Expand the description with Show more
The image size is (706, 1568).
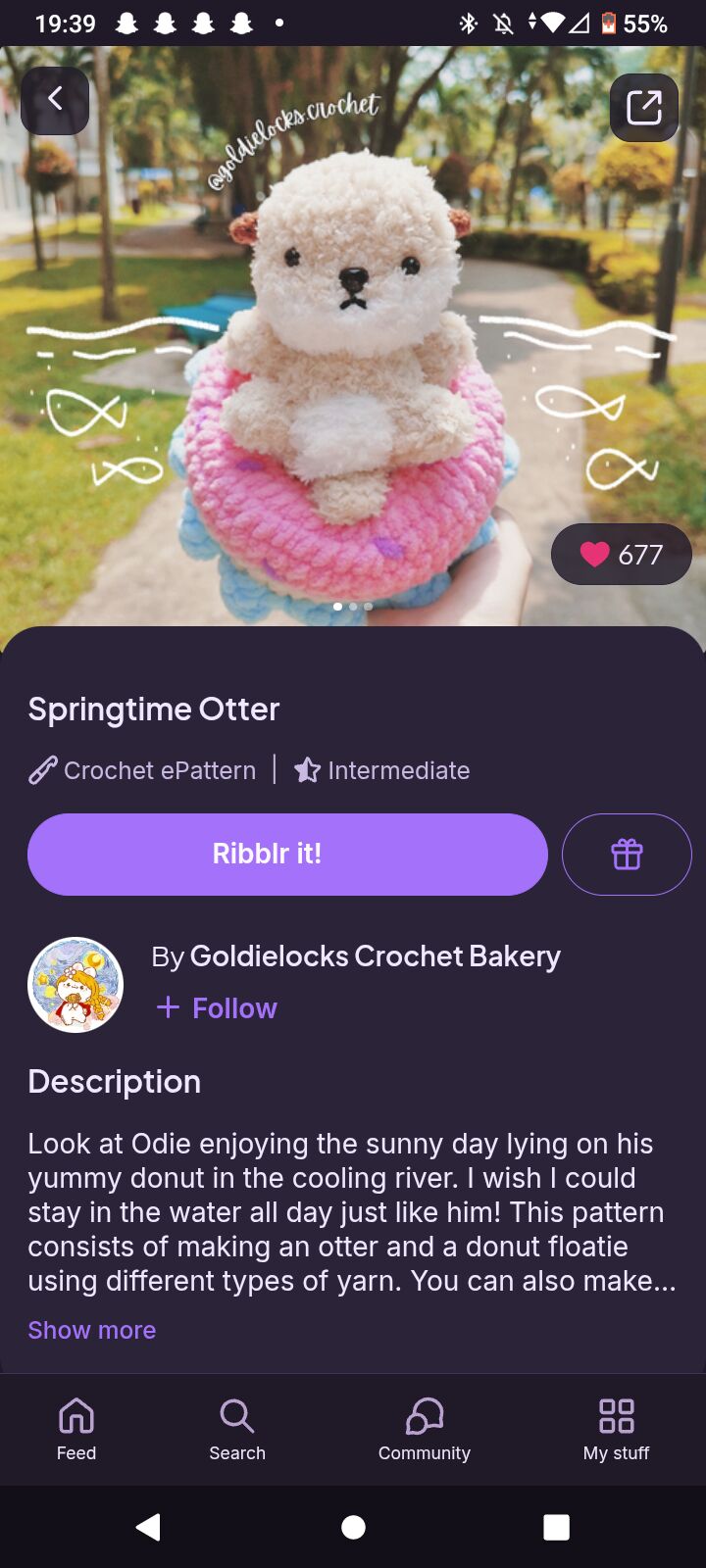pyautogui.click(x=92, y=1330)
